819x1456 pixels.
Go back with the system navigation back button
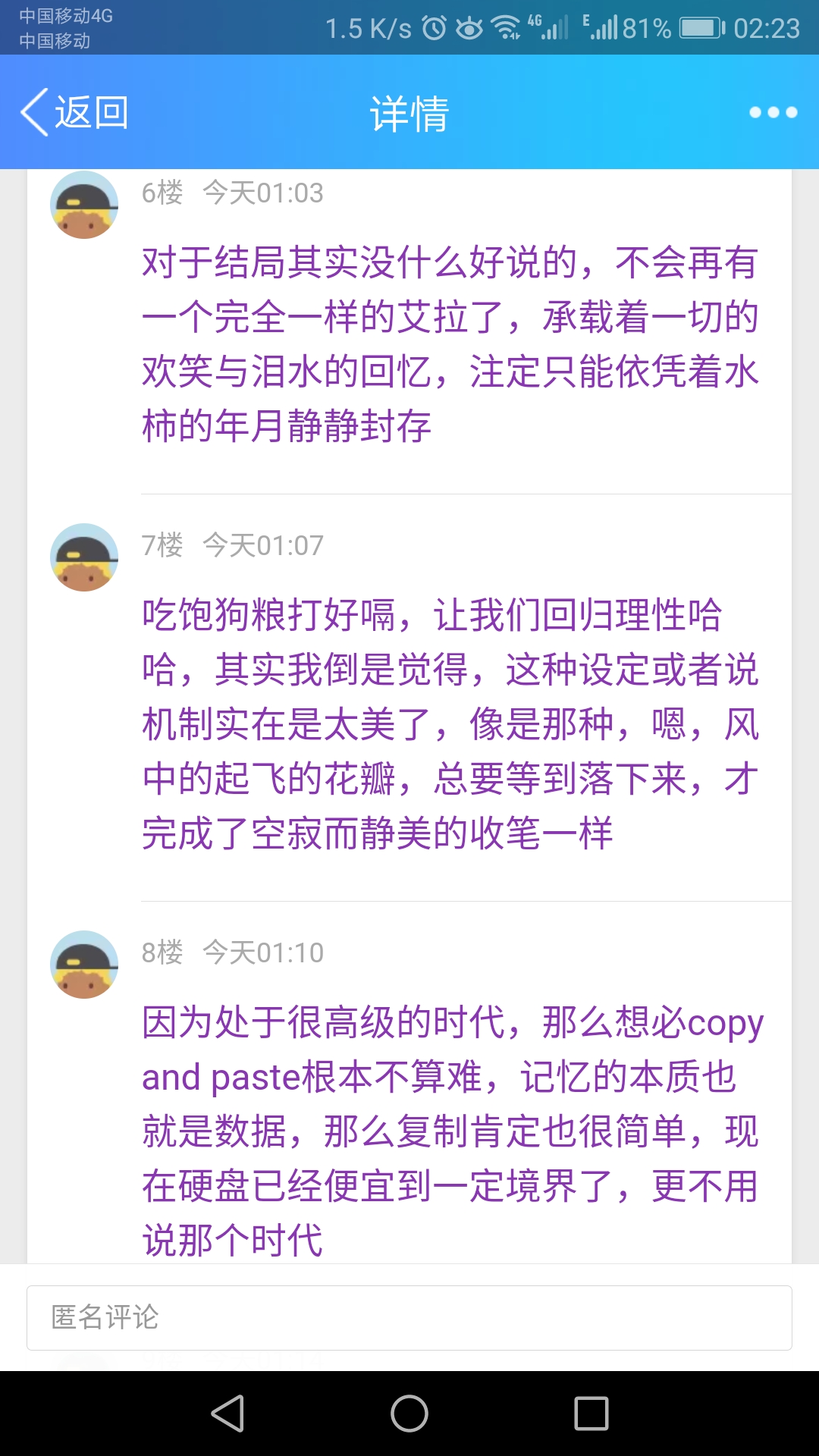point(227,1414)
